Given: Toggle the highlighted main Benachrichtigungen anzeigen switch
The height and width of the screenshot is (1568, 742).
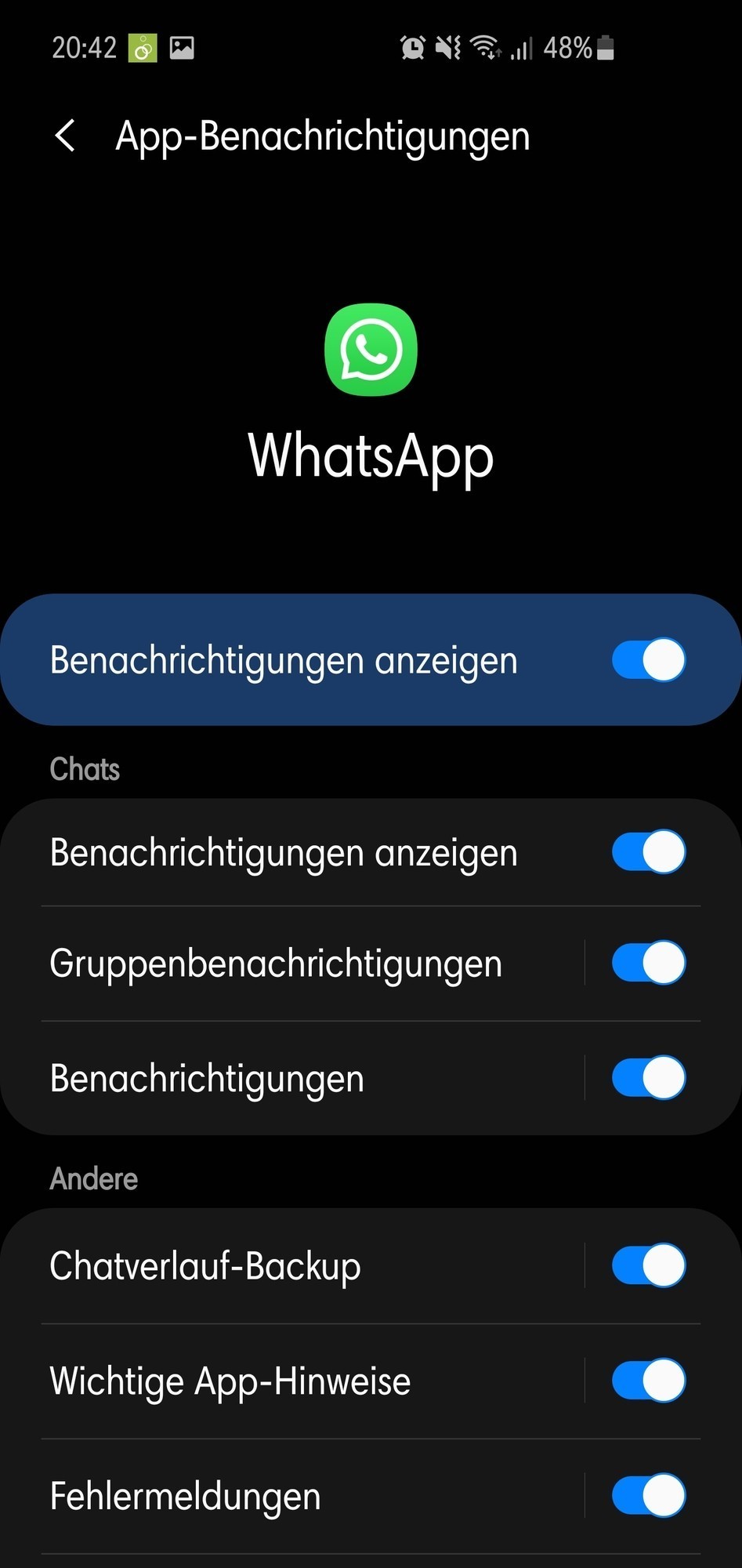Looking at the screenshot, I should (x=648, y=659).
